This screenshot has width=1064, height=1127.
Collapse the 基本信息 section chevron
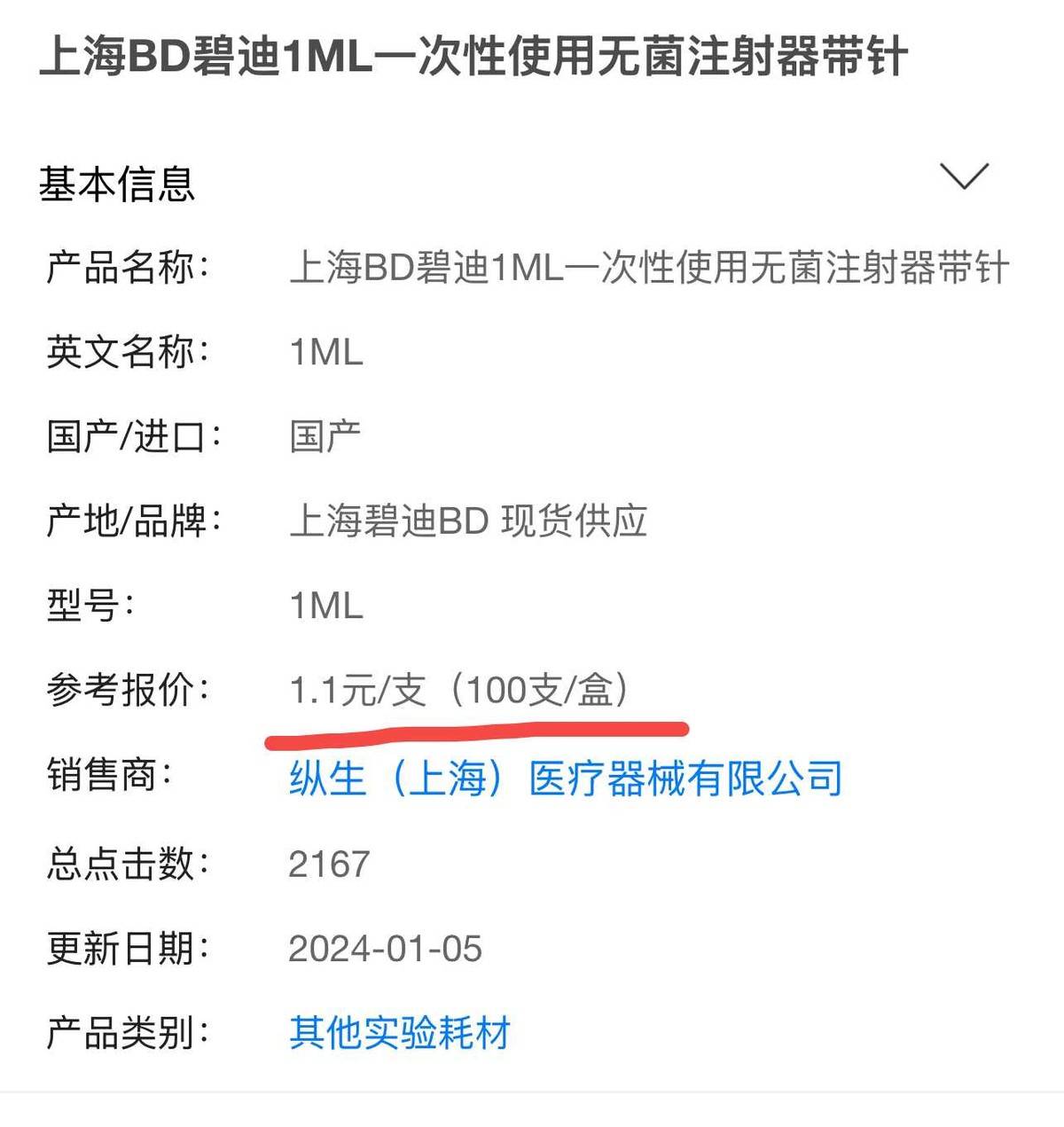coord(964,176)
